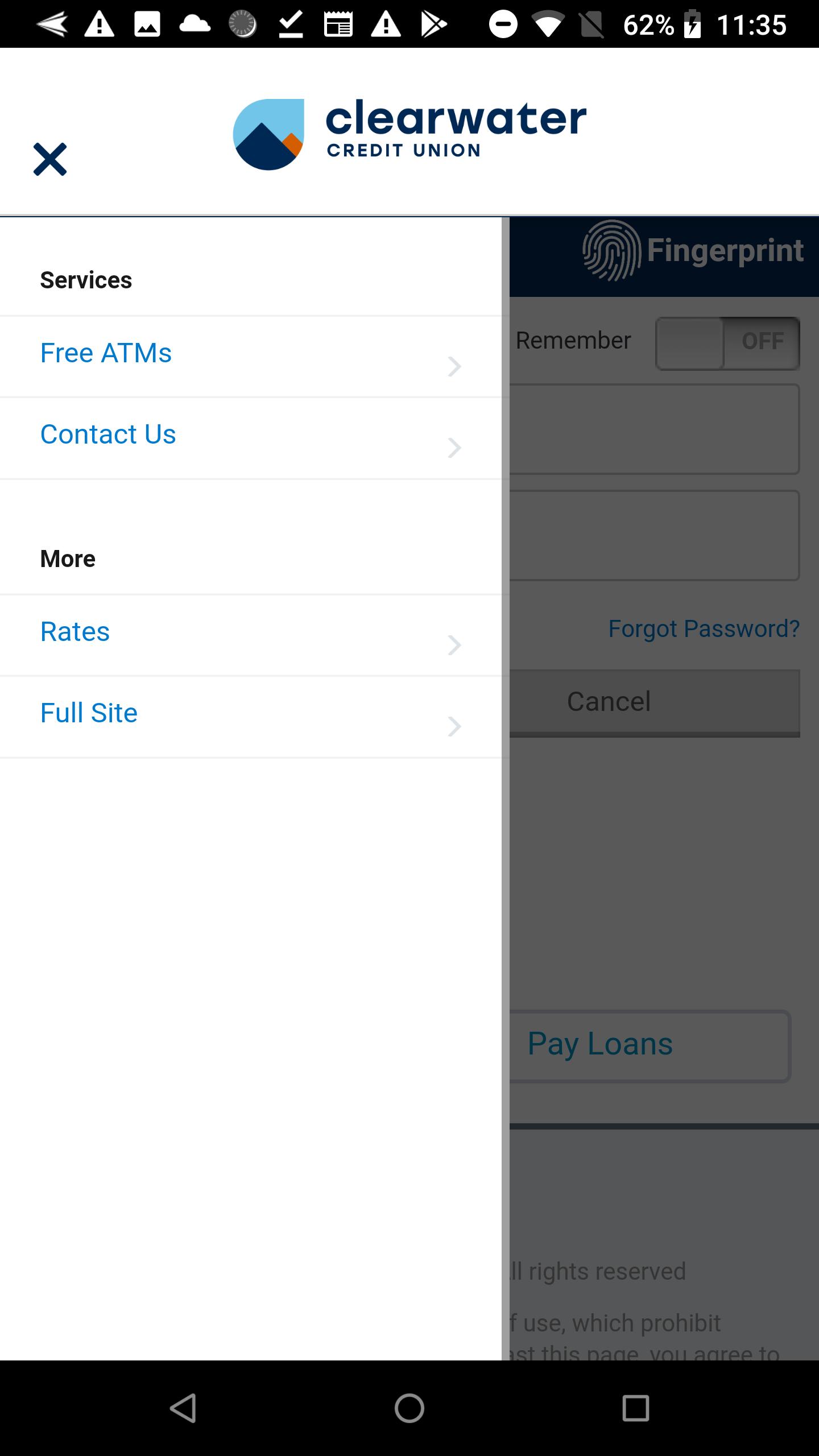Go back using the system back button

point(183,1408)
